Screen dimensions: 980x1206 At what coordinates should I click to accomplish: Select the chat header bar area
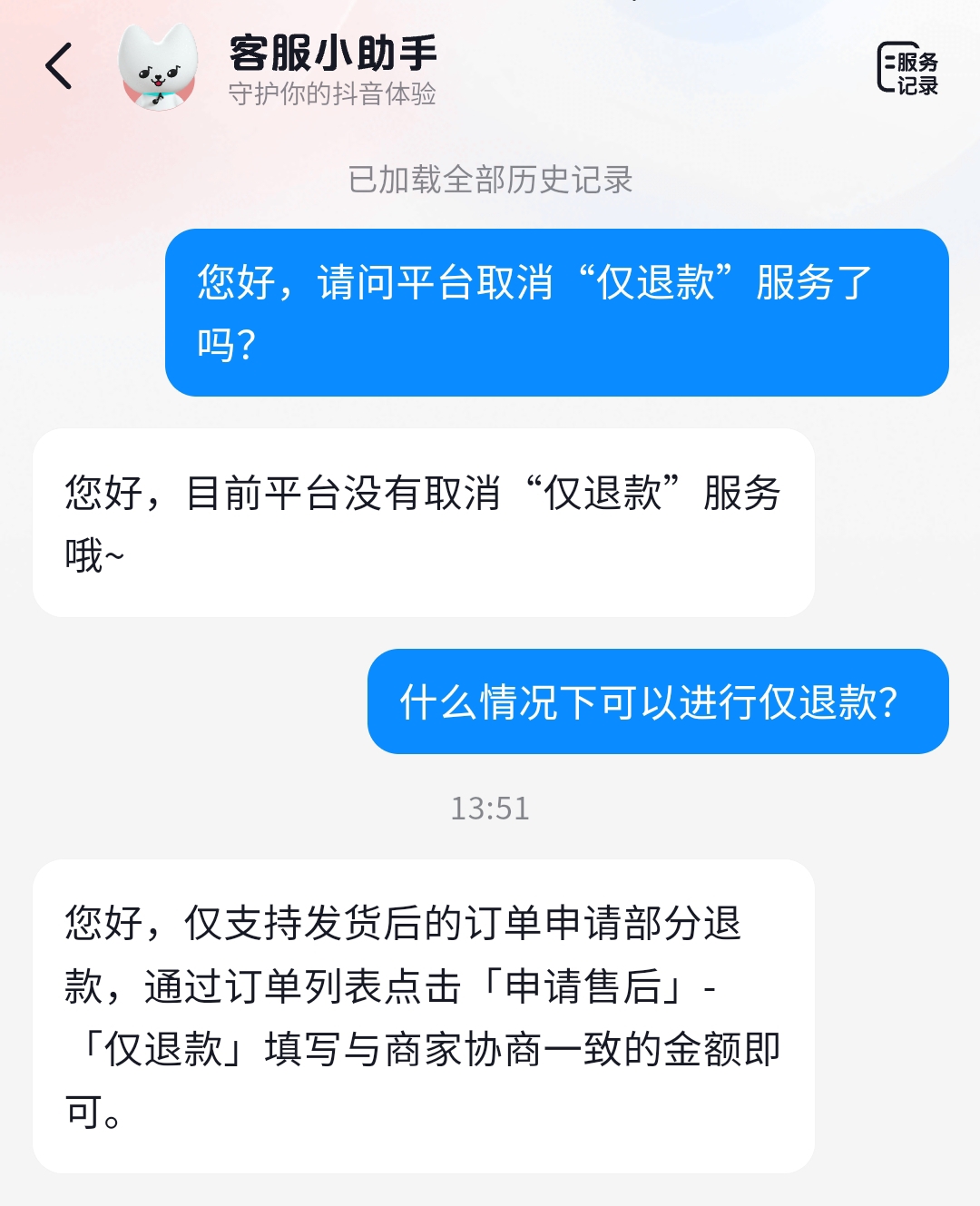[490, 70]
